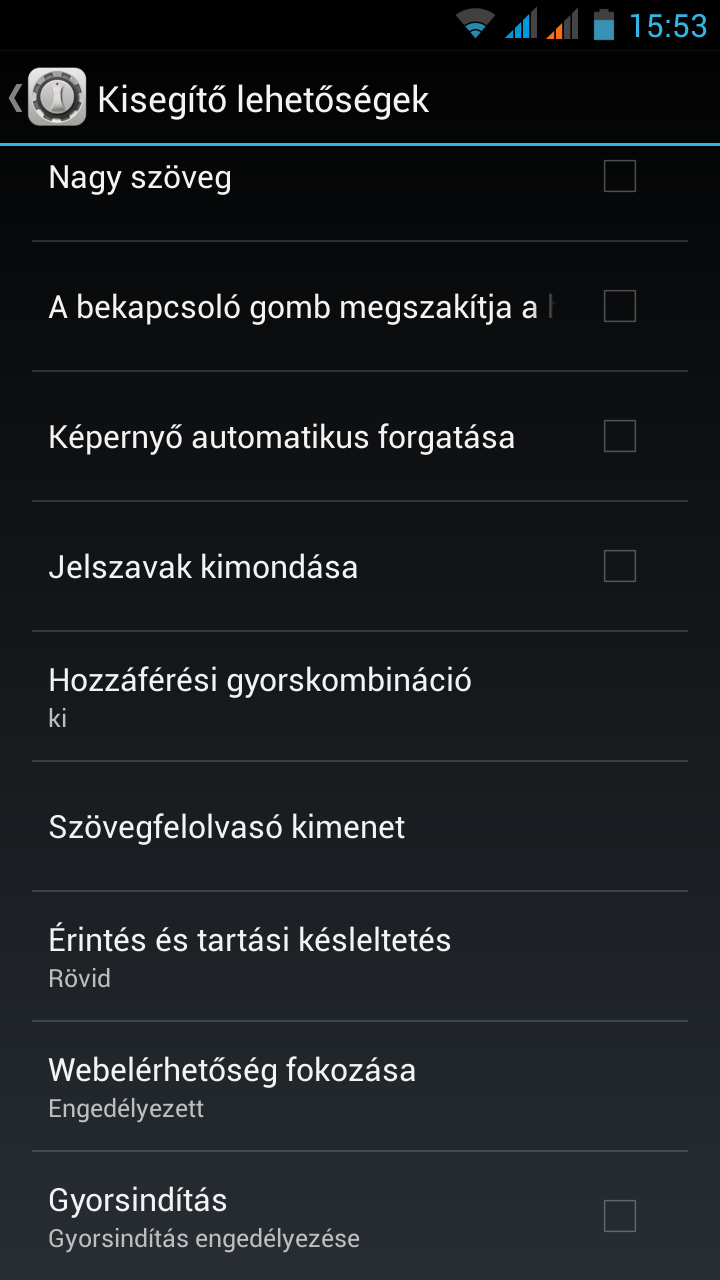Open Szövegfelolvasó kimenet
Screen dimensions: 720x1280
click(360, 827)
